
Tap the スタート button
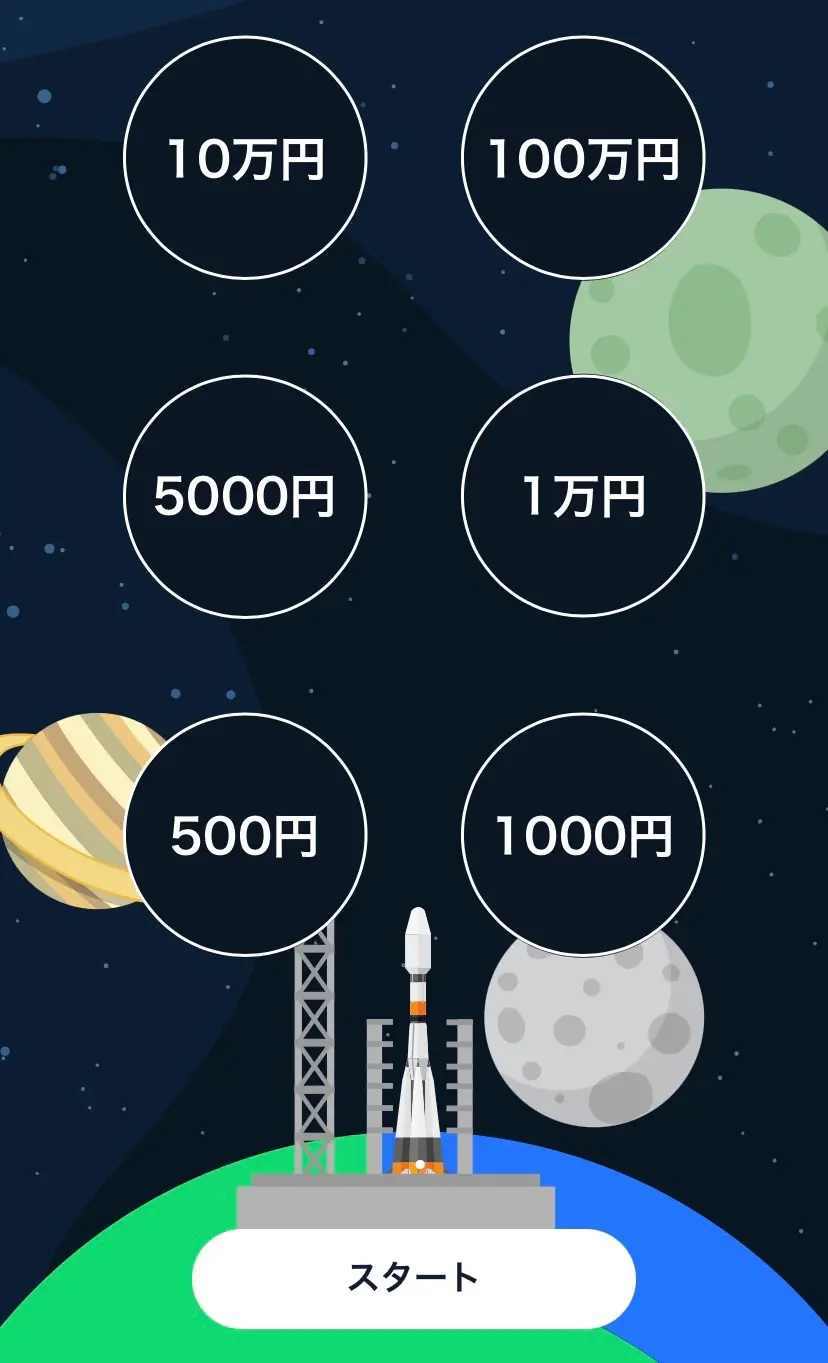[x=413, y=1278]
